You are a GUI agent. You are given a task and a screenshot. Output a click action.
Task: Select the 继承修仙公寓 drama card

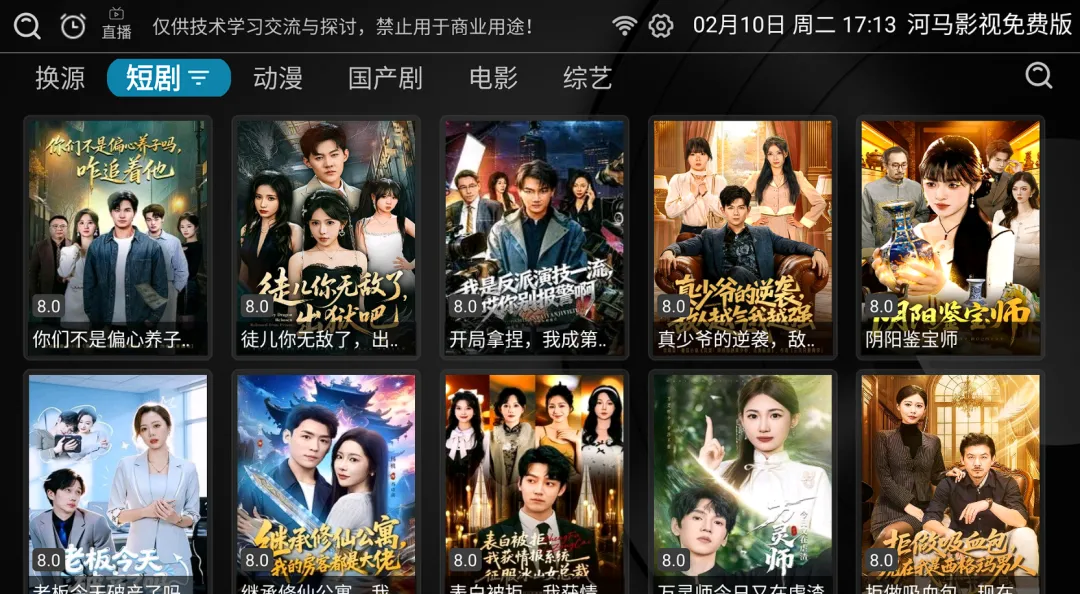(326, 482)
